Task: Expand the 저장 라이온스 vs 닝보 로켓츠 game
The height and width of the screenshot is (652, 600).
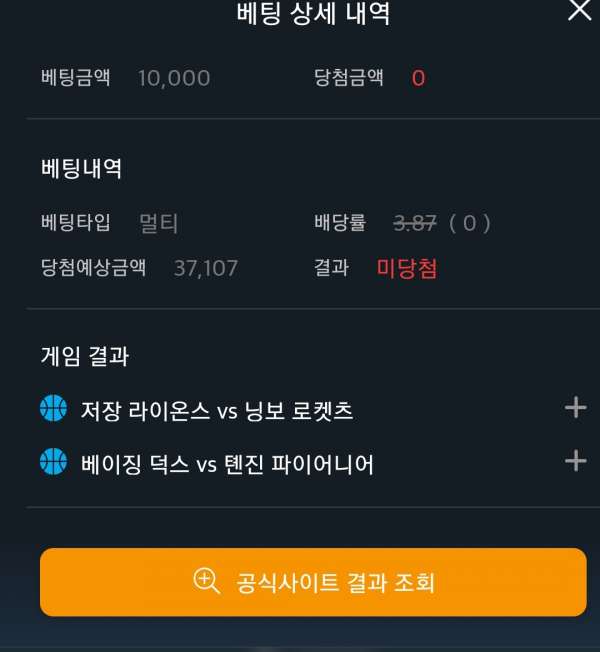Action: coord(575,408)
